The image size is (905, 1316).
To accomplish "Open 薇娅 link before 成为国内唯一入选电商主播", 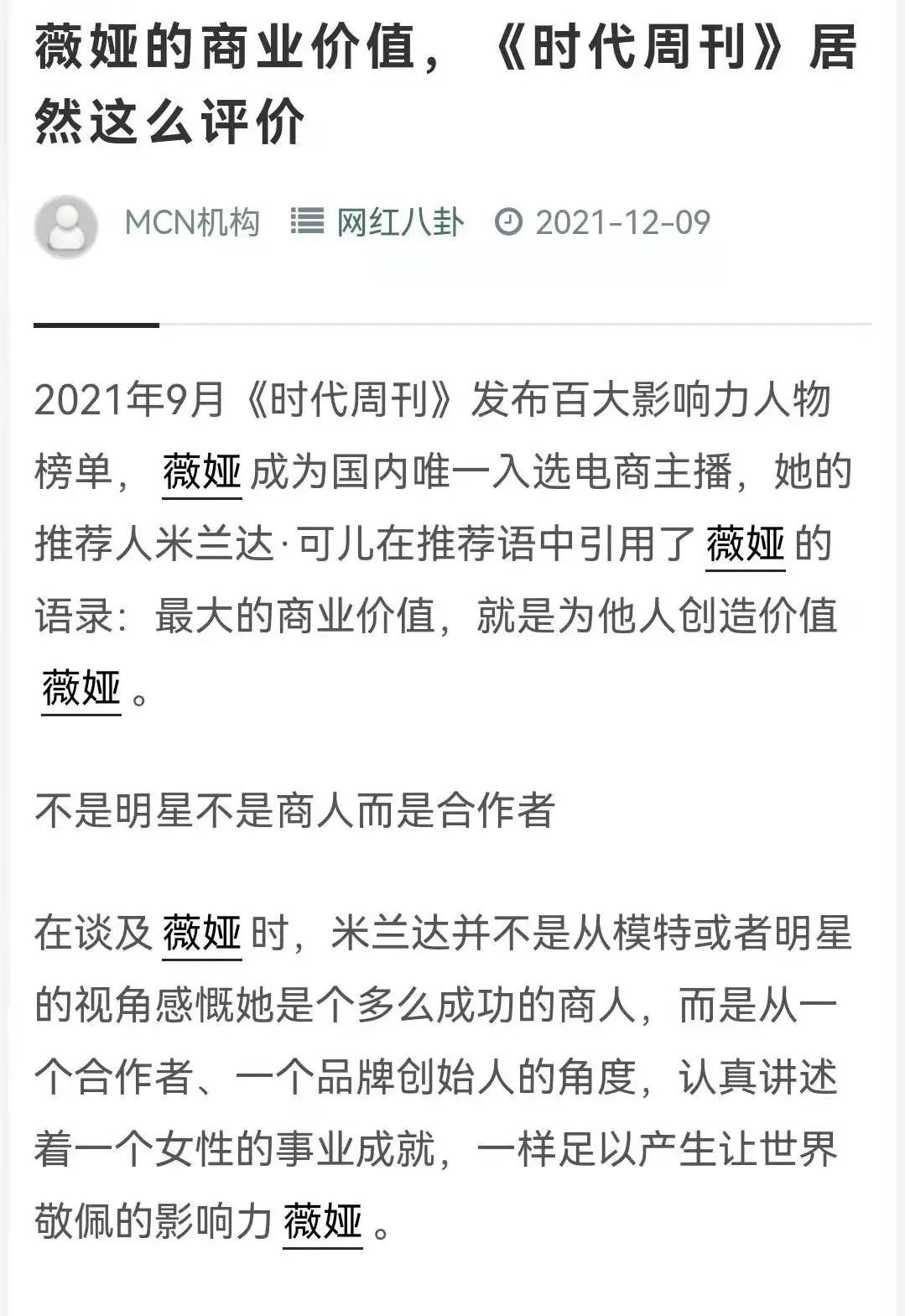I will coord(202,472).
